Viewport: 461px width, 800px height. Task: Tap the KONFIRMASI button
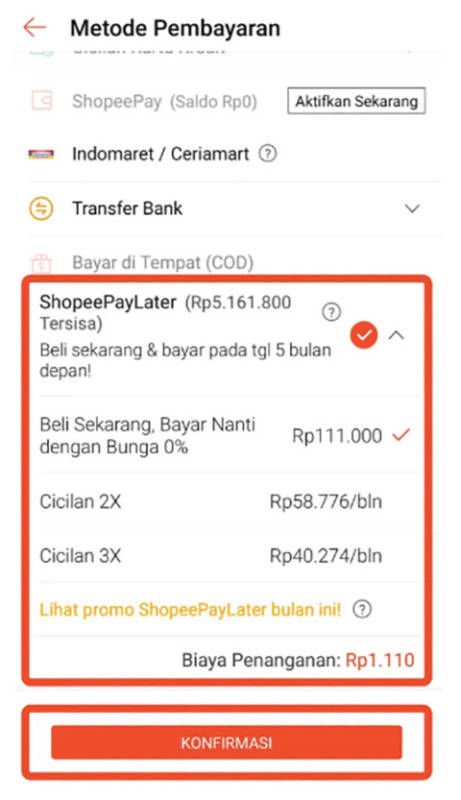pyautogui.click(x=226, y=742)
